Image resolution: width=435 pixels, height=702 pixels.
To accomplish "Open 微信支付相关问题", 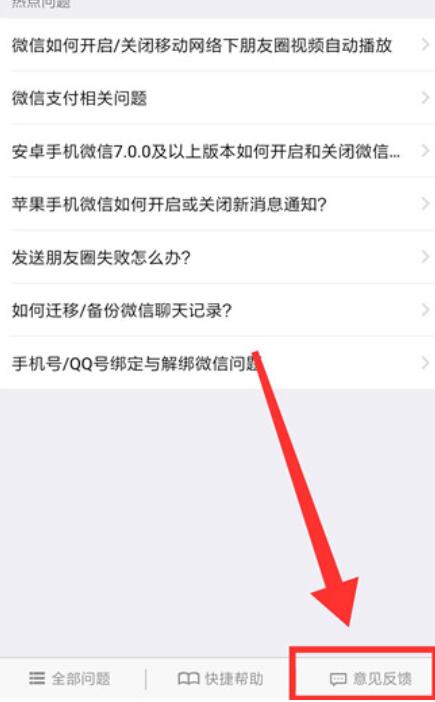I will 218,98.
